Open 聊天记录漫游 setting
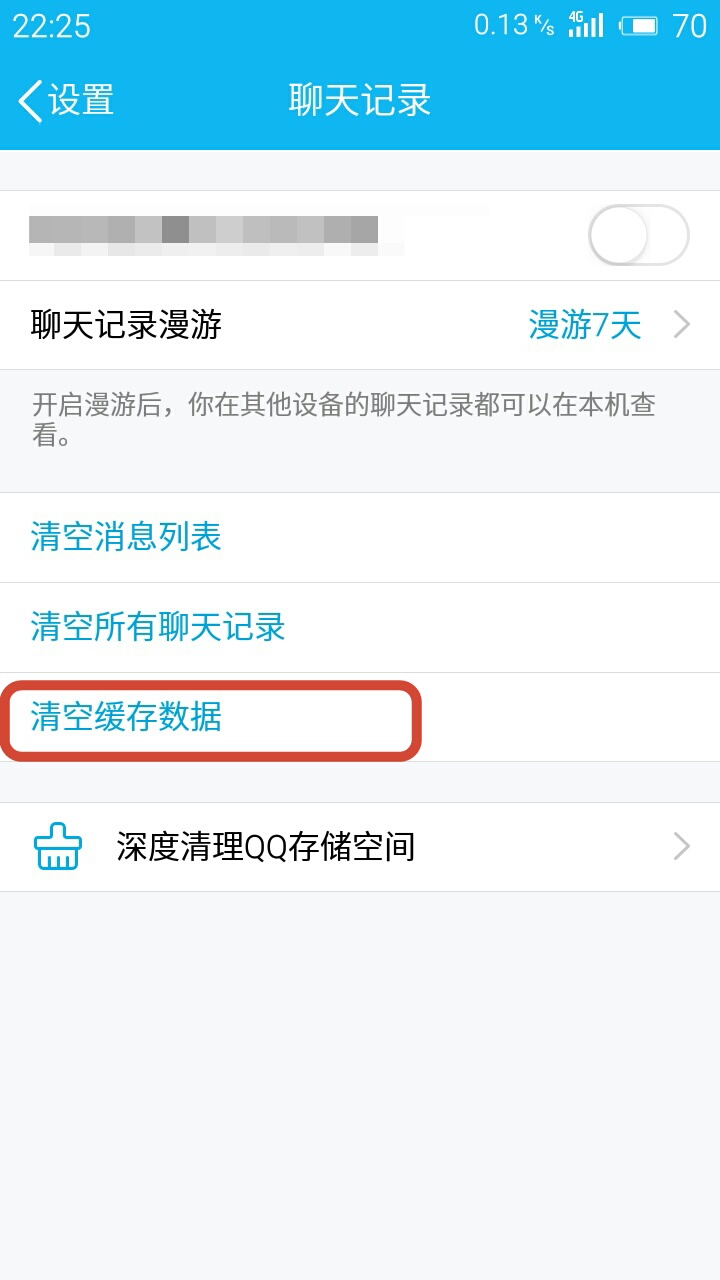This screenshot has width=720, height=1280. click(x=360, y=325)
